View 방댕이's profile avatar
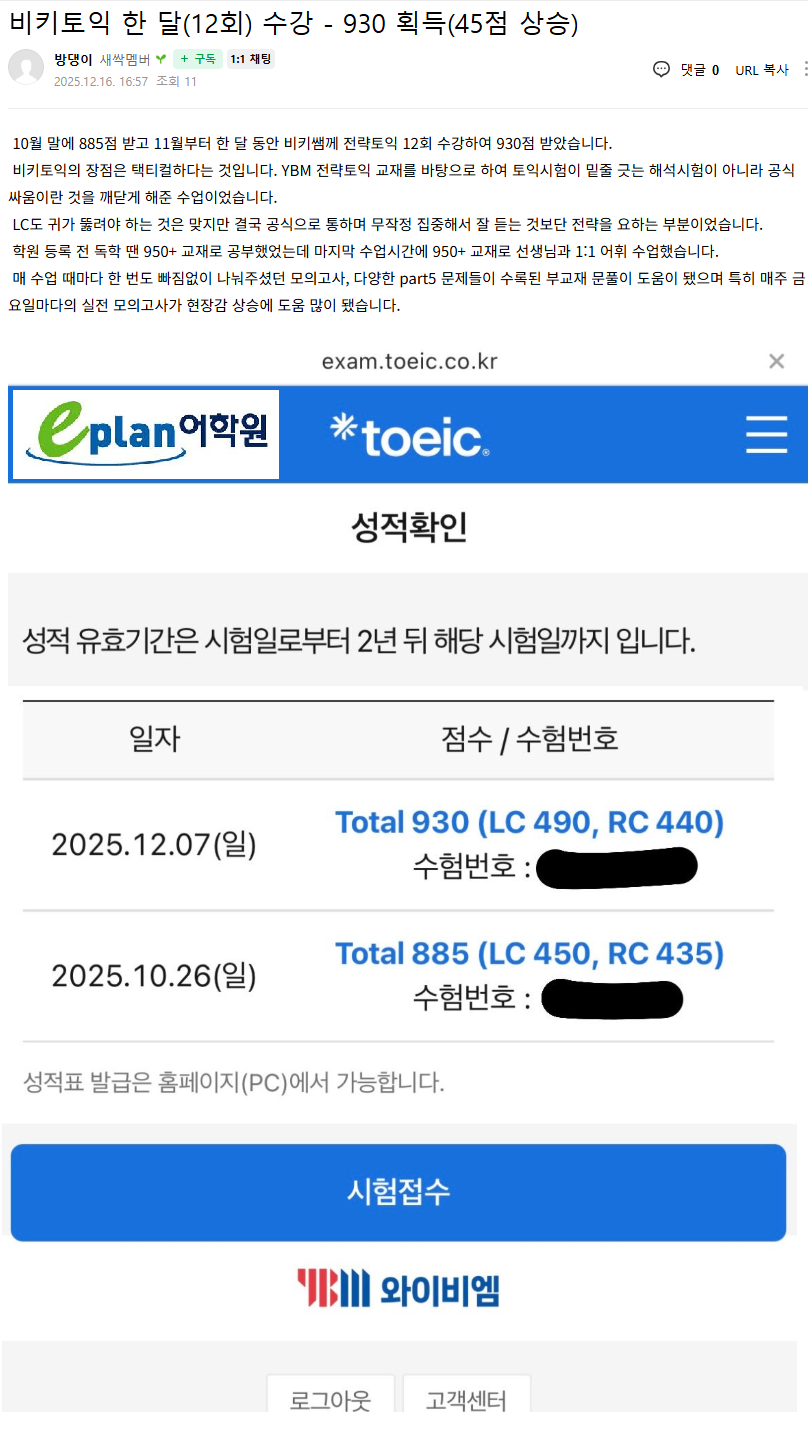Image resolution: width=808 pixels, height=1429 pixels. pyautogui.click(x=26, y=67)
